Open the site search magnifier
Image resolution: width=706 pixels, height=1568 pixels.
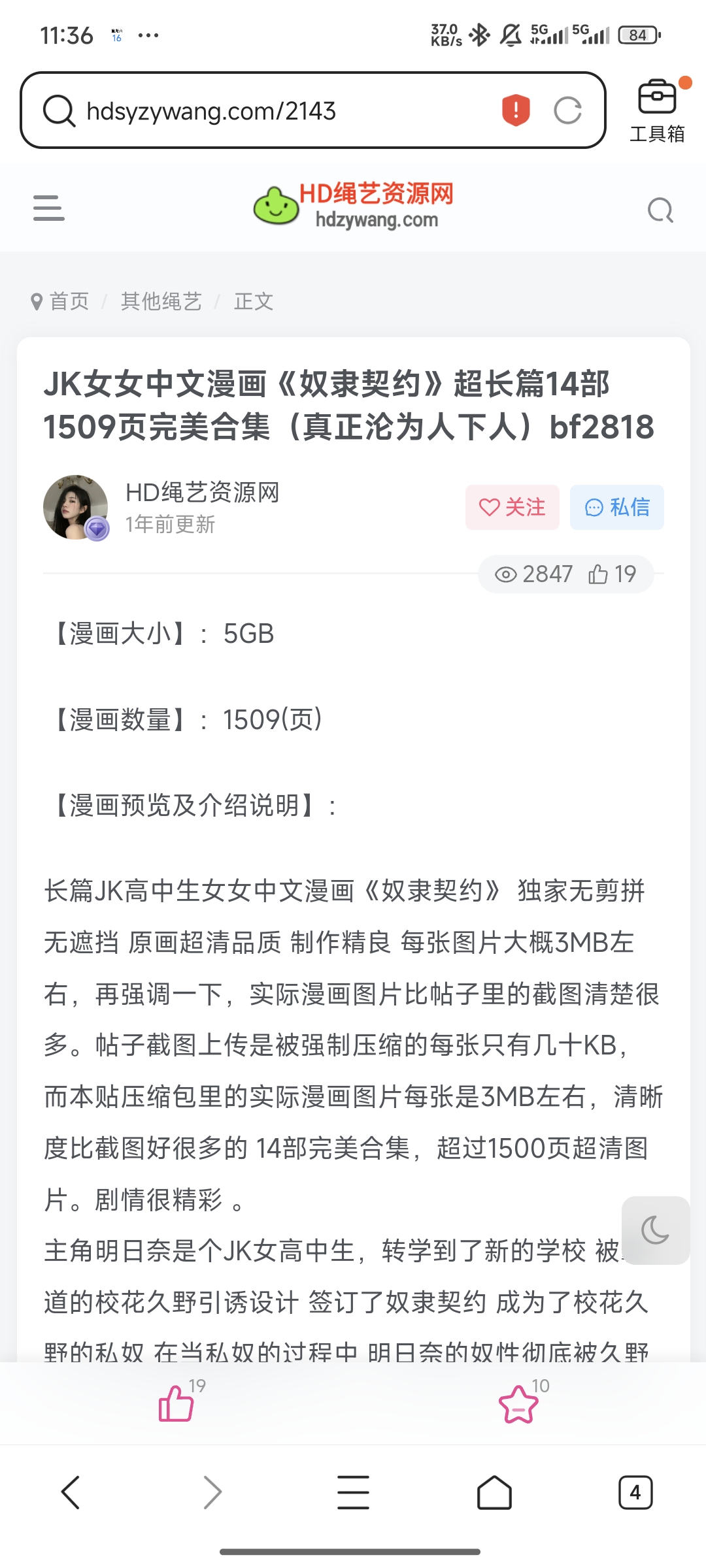coord(660,210)
